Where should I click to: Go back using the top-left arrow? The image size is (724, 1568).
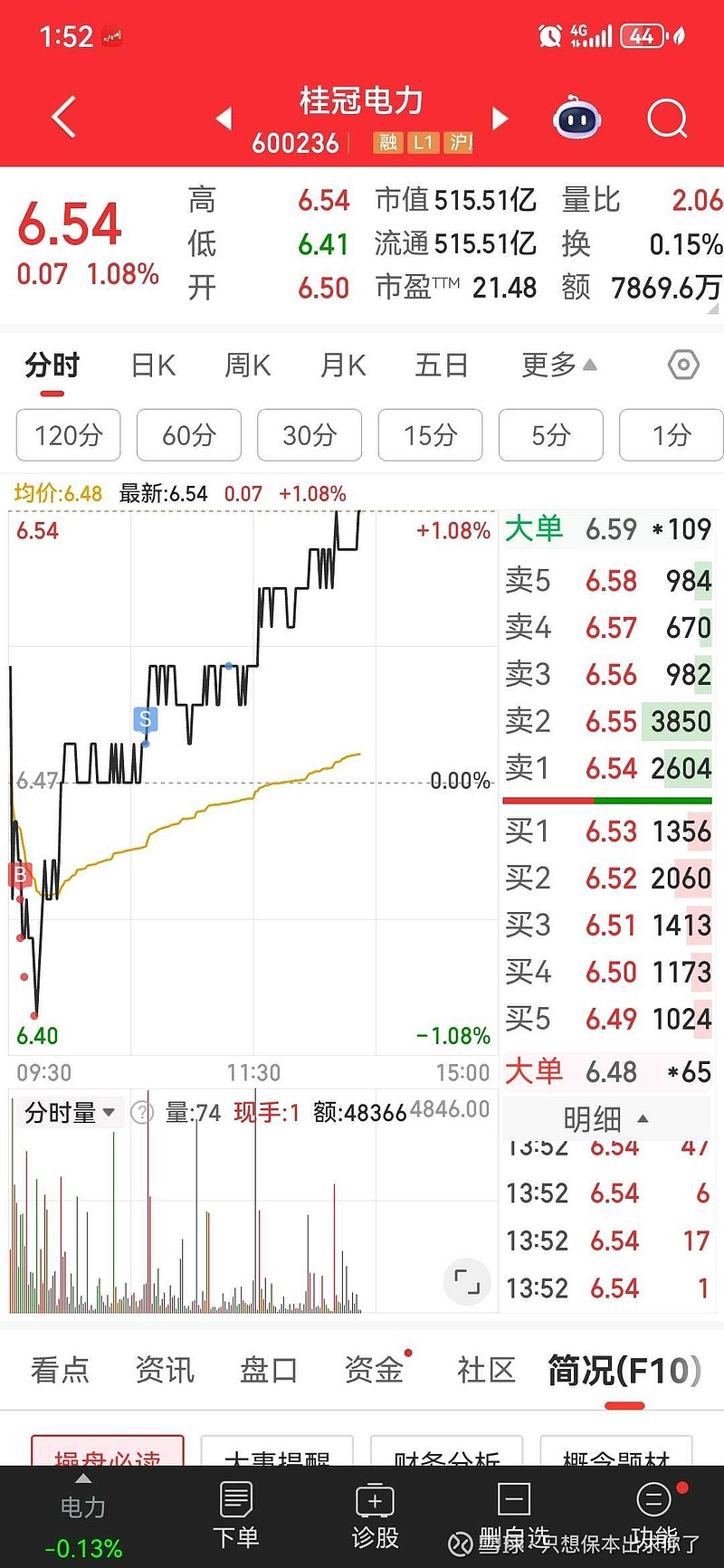[63, 118]
